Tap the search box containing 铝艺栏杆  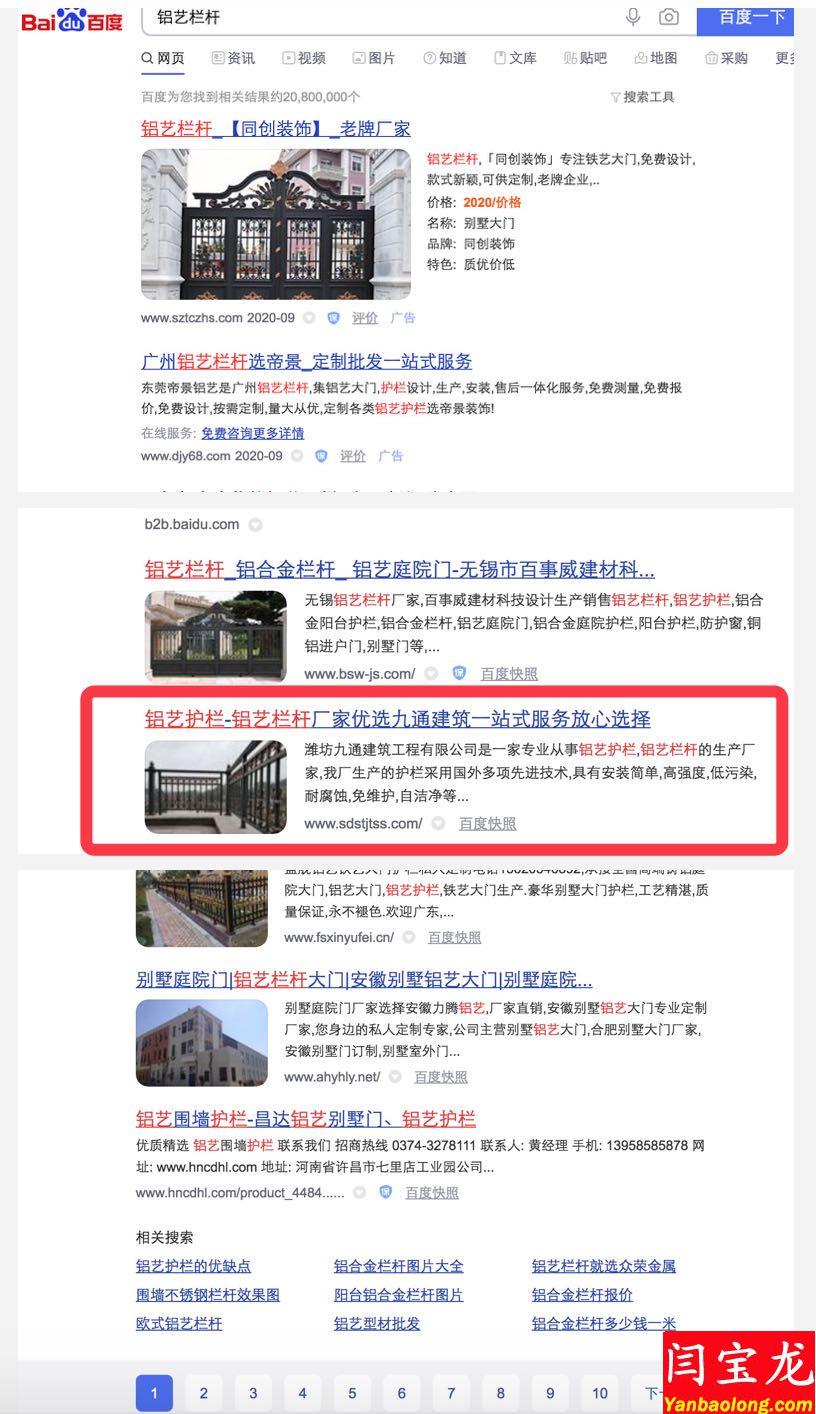[x=380, y=17]
